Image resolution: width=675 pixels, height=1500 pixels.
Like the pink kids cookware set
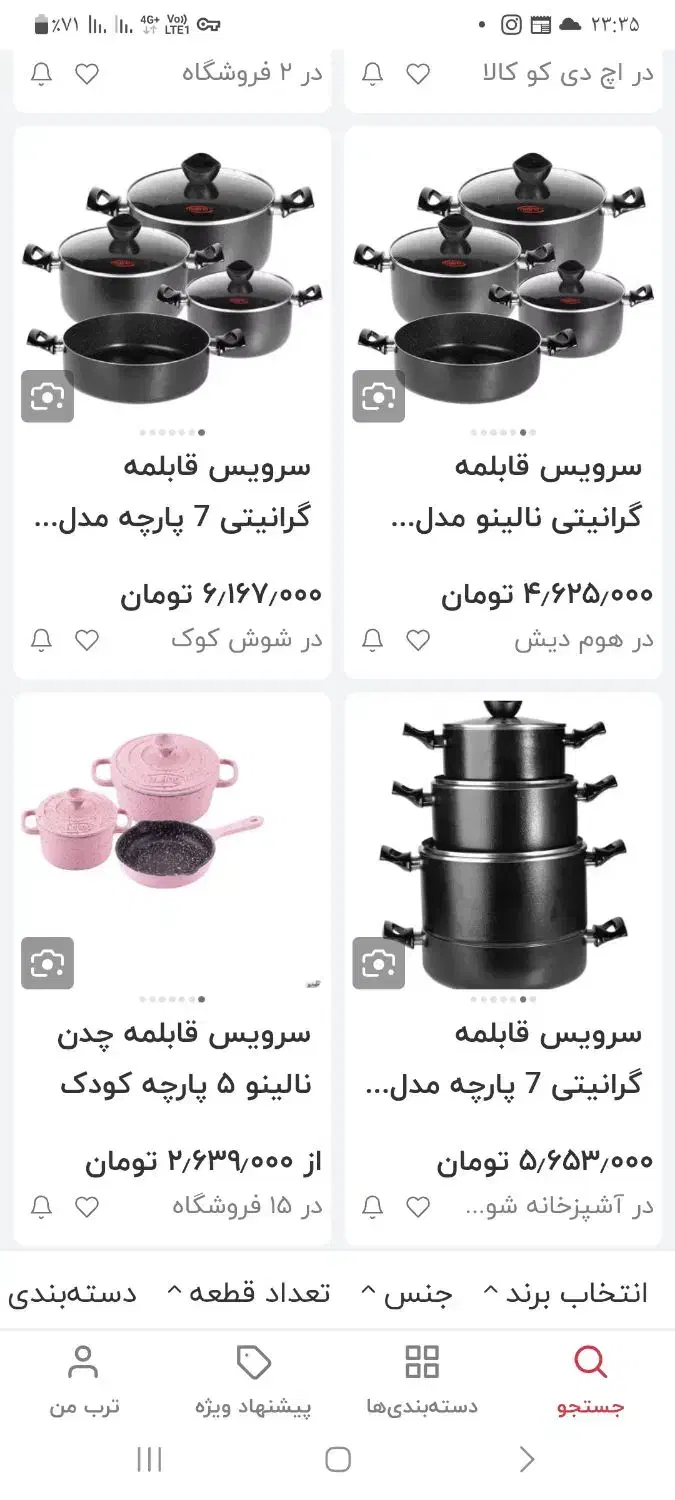click(88, 1207)
